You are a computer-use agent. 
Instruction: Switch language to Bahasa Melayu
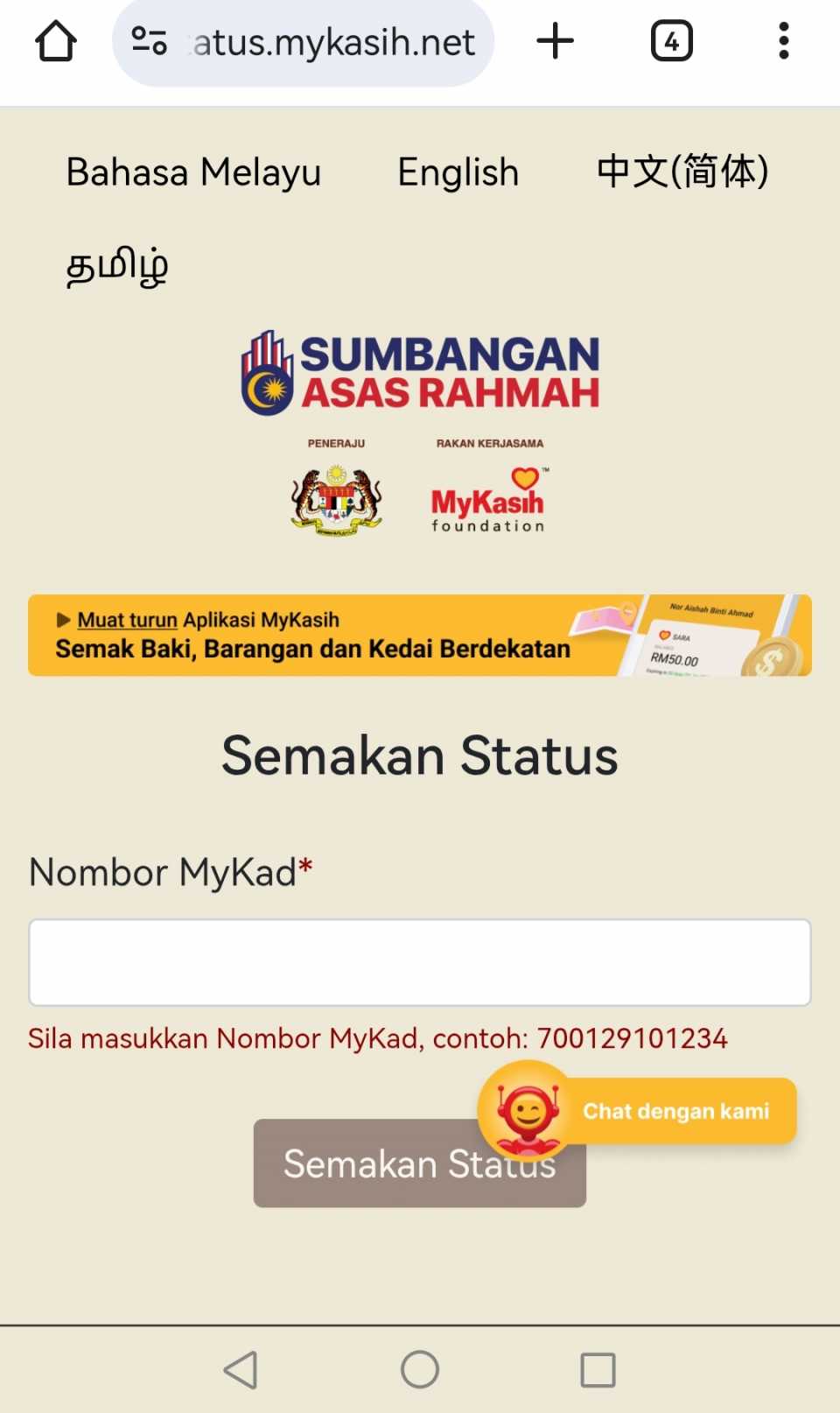coord(193,172)
